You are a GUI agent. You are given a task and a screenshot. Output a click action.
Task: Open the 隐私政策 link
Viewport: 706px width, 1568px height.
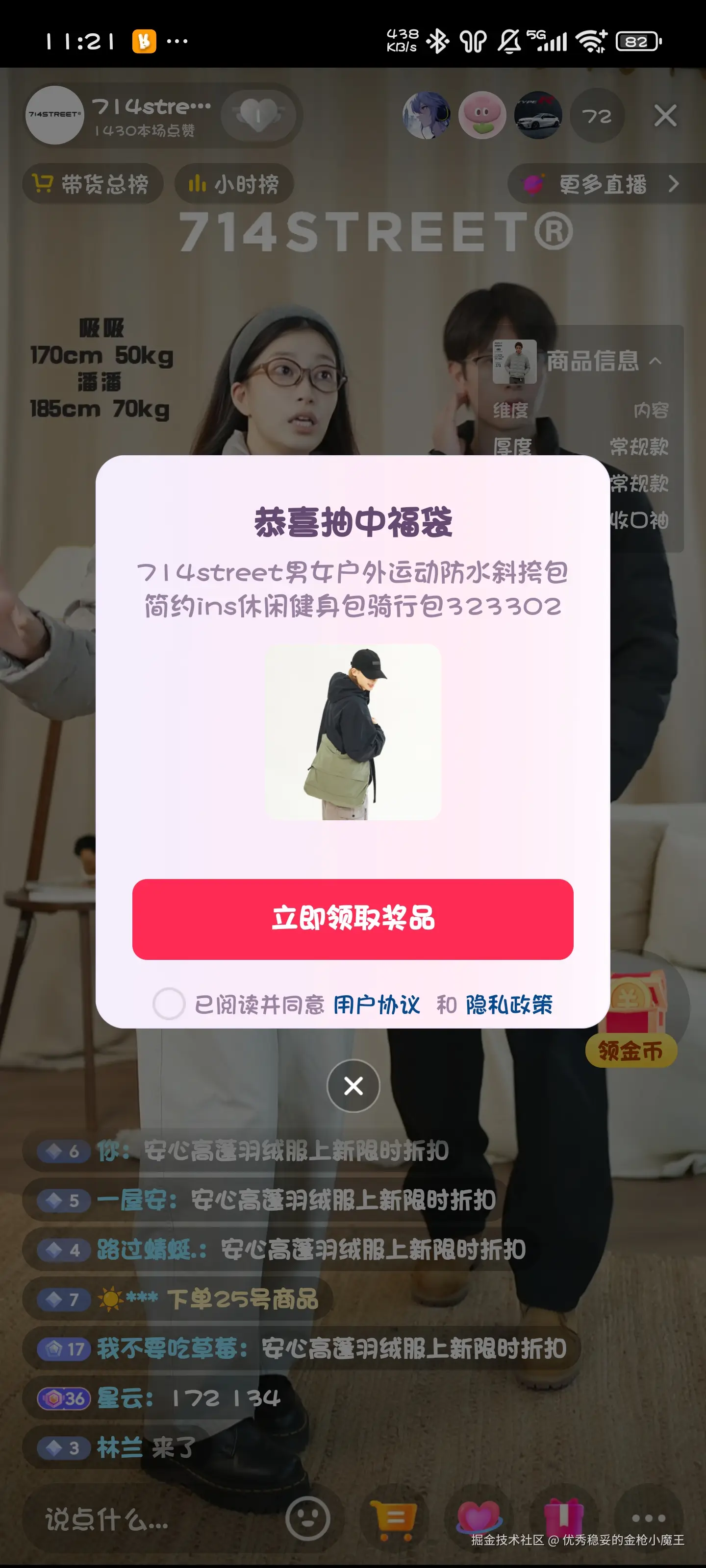[x=509, y=1004]
